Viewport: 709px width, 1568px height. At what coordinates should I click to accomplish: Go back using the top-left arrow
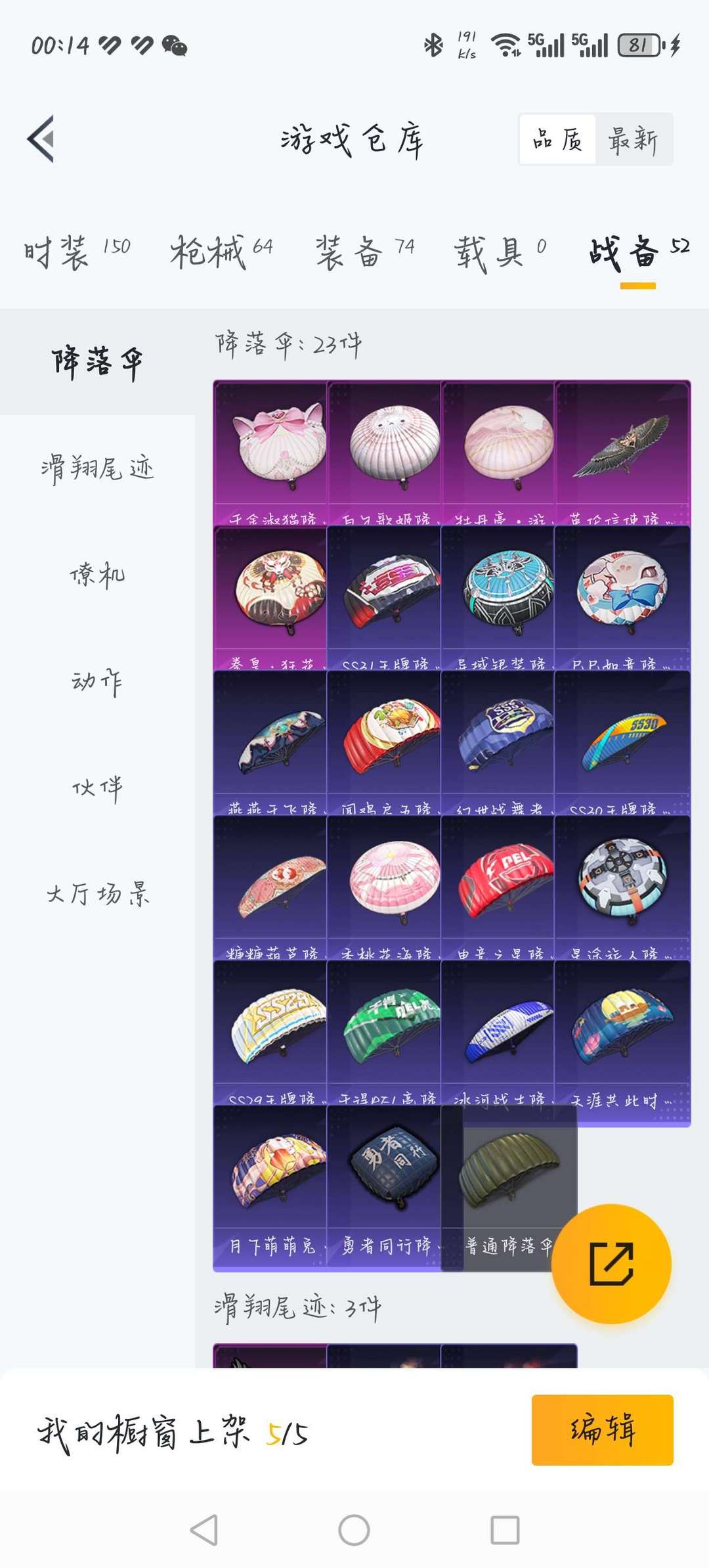pos(41,139)
